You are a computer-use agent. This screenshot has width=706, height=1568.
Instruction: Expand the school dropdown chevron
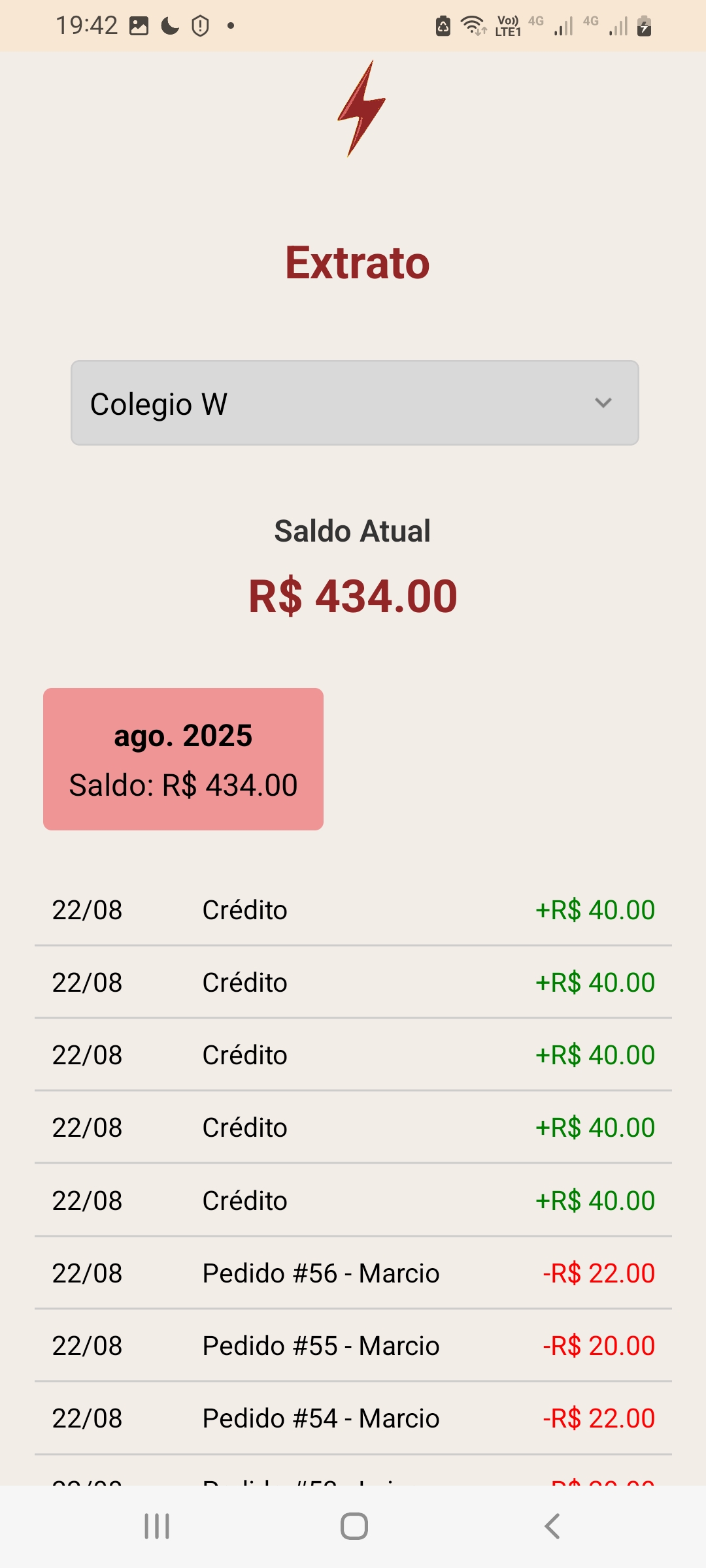pyautogui.click(x=602, y=402)
